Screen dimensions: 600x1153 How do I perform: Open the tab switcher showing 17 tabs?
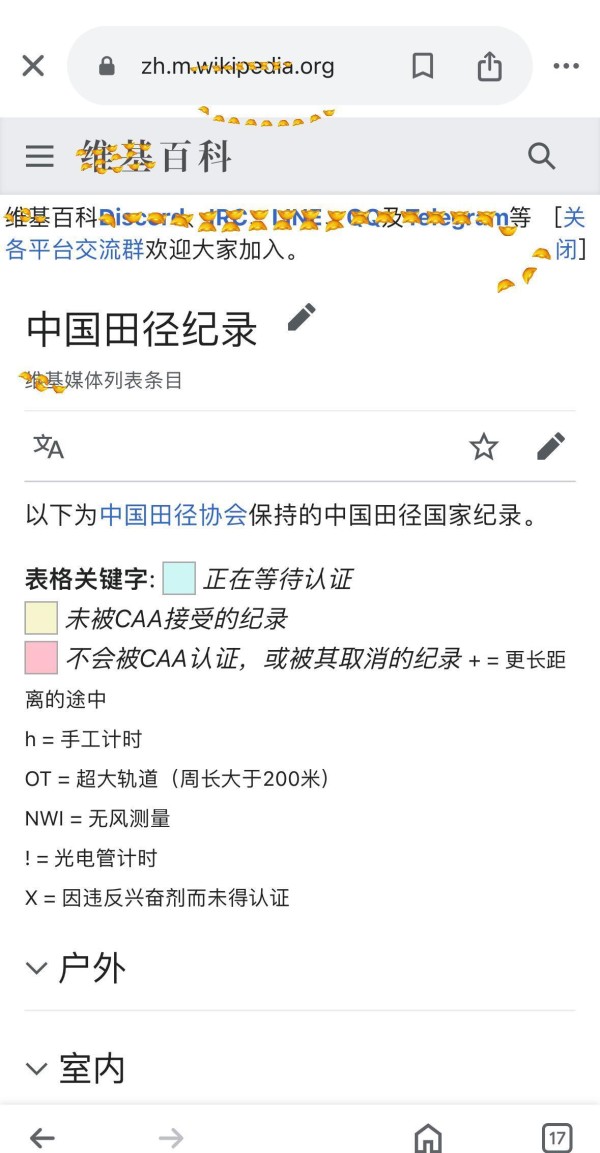[x=557, y=1137]
